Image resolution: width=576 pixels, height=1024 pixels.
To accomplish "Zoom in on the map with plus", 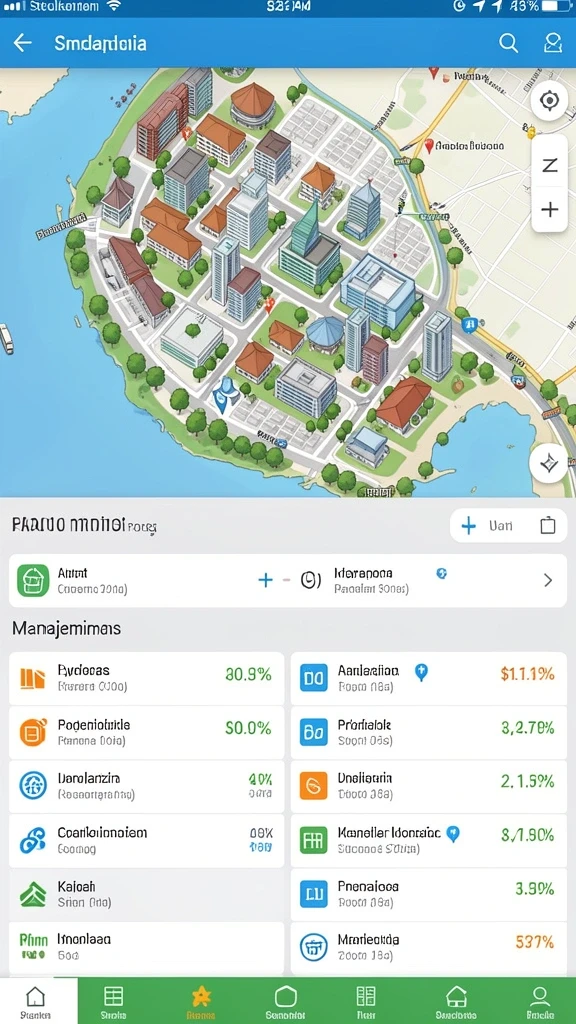I will [550, 209].
